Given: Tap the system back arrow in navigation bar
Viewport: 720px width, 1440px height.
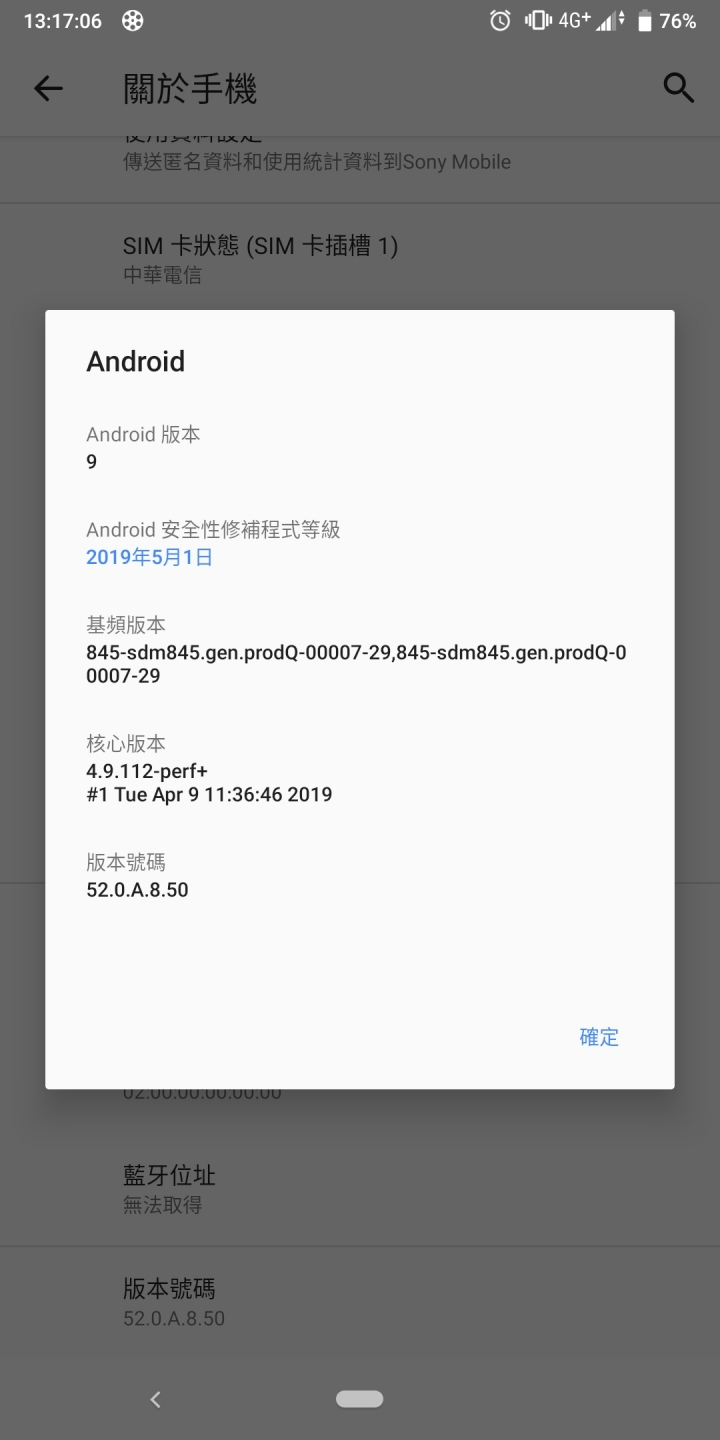Looking at the screenshot, I should pyautogui.click(x=155, y=1400).
